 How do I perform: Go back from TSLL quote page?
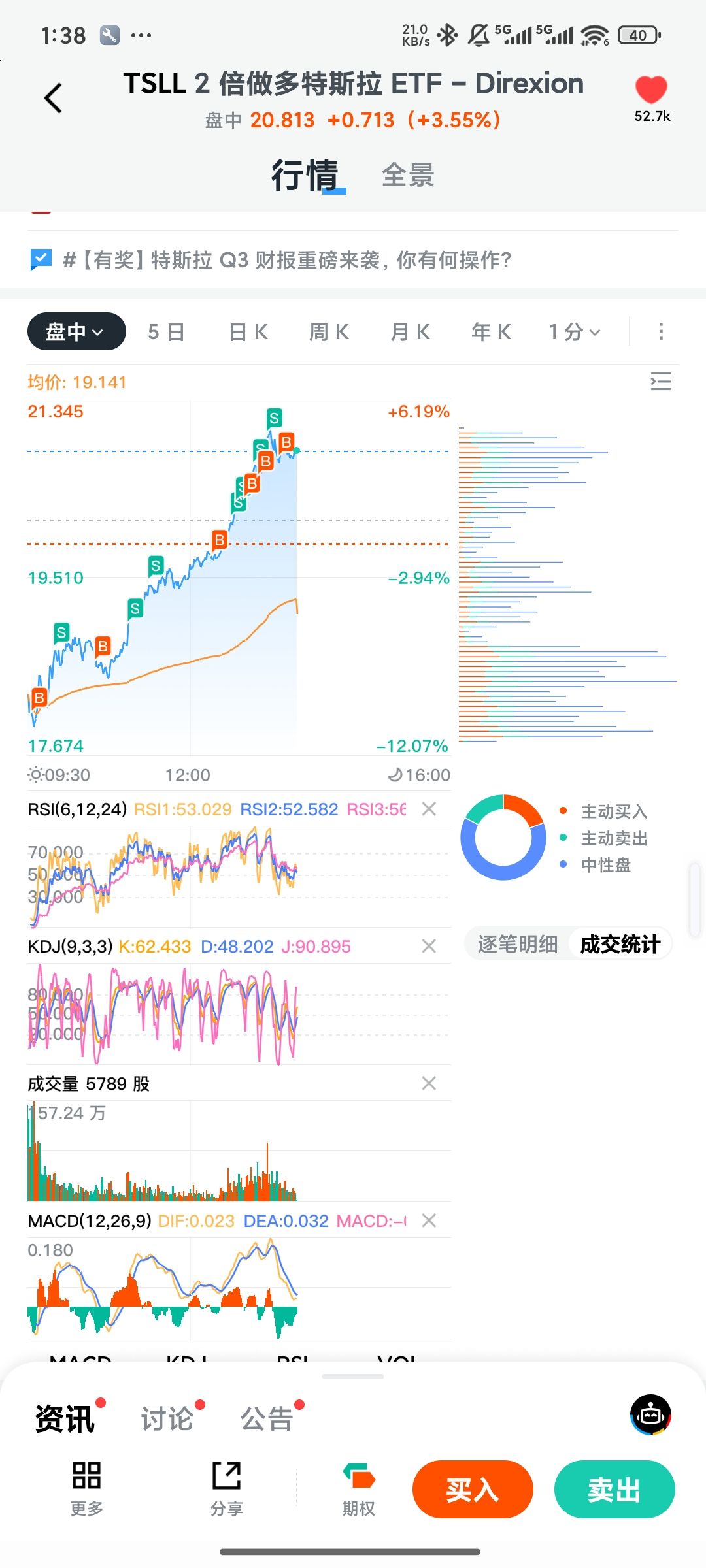click(54, 98)
